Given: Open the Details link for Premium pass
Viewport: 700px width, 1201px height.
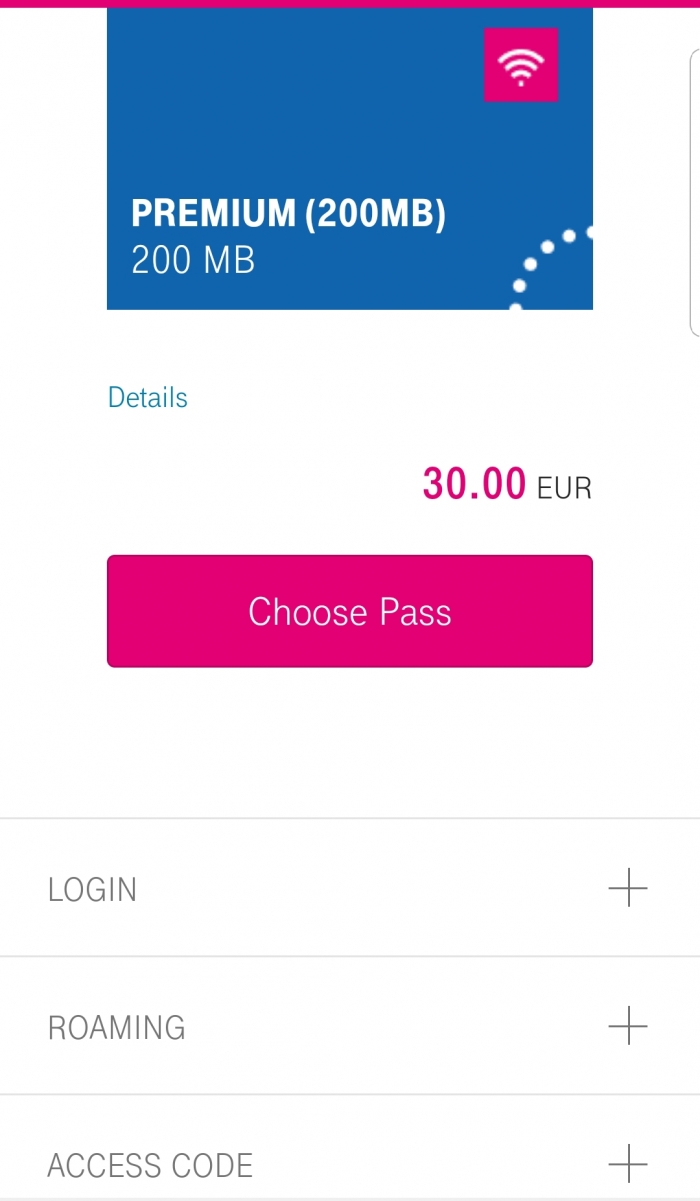Looking at the screenshot, I should click(x=148, y=398).
